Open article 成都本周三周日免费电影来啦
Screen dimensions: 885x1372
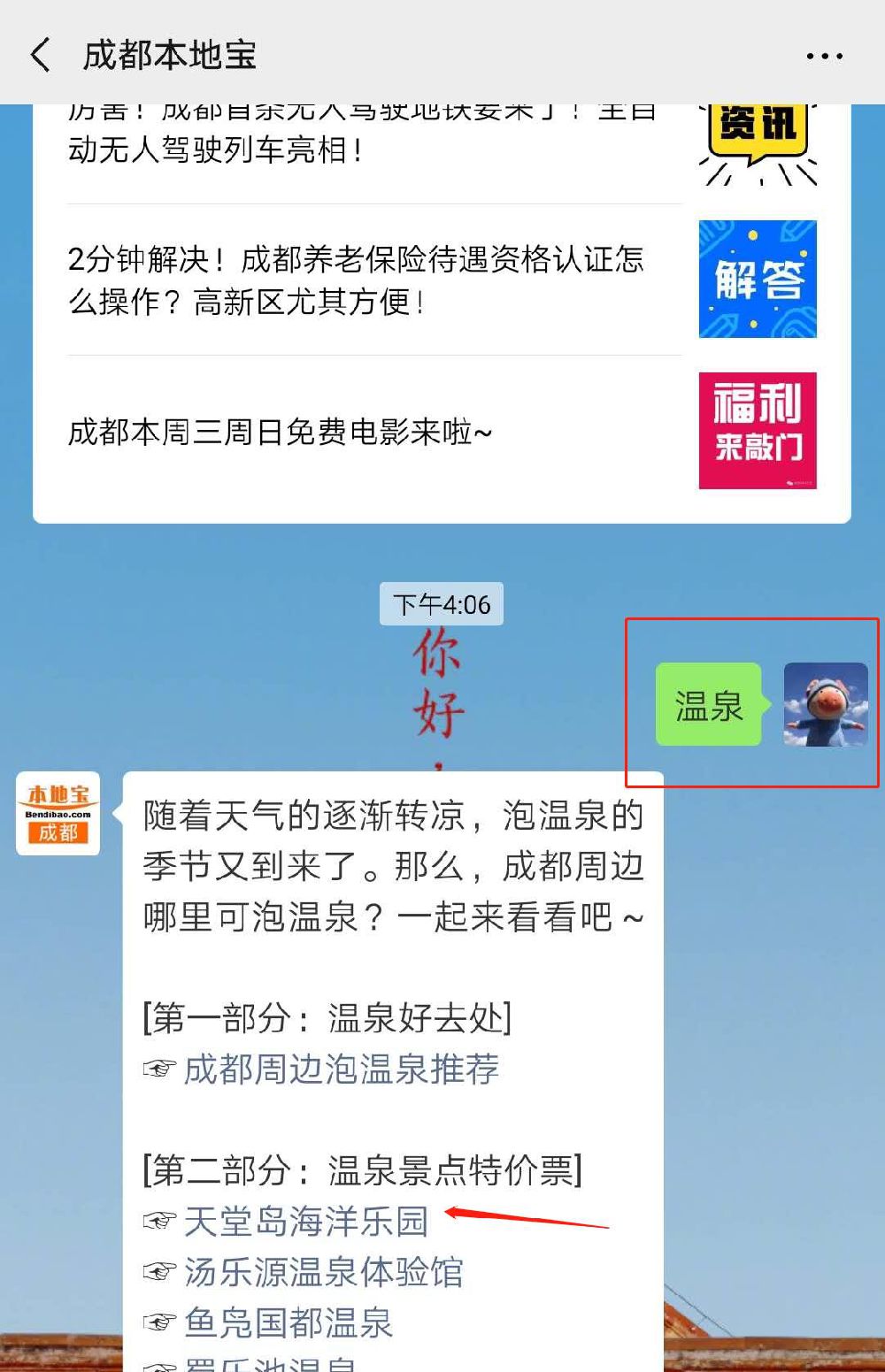[280, 432]
